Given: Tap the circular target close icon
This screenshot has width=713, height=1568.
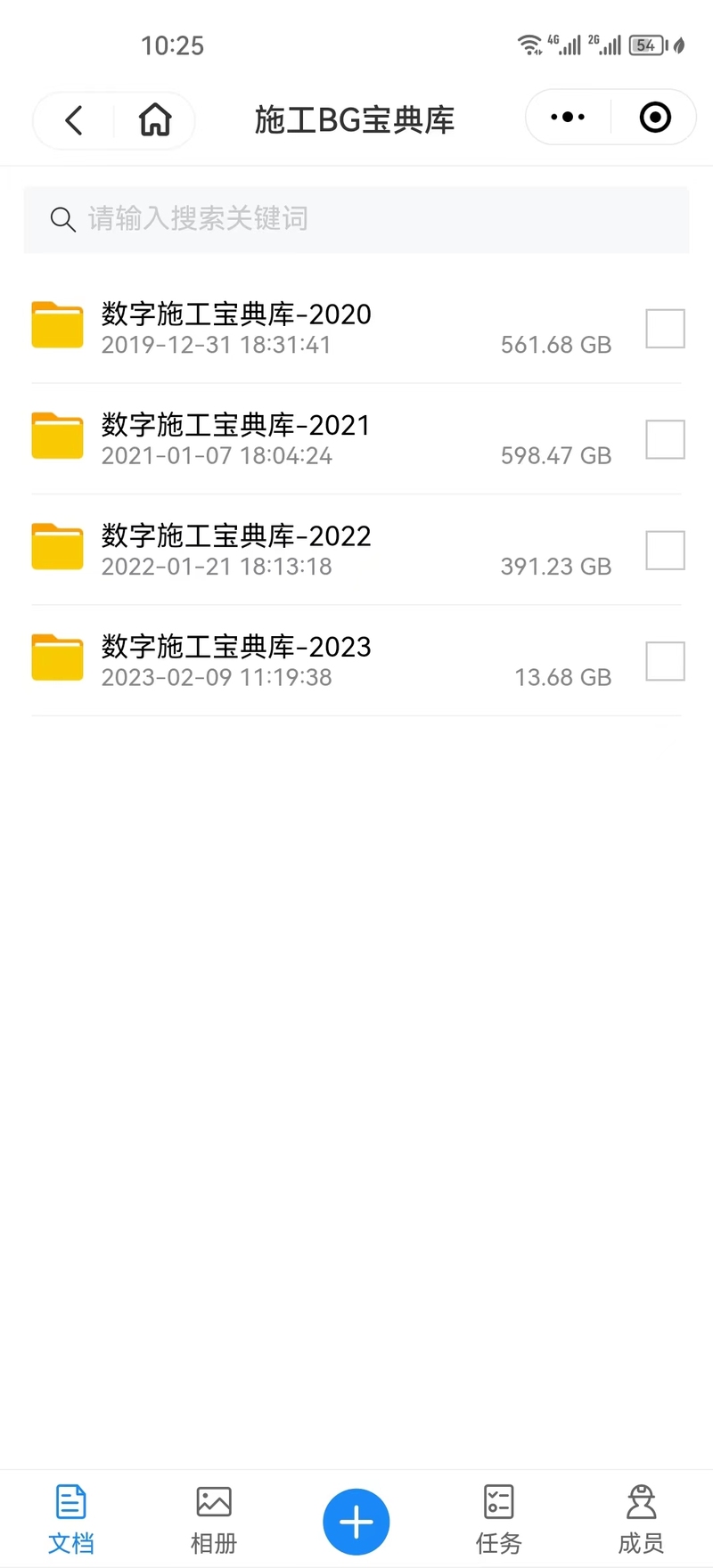Looking at the screenshot, I should tap(655, 118).
